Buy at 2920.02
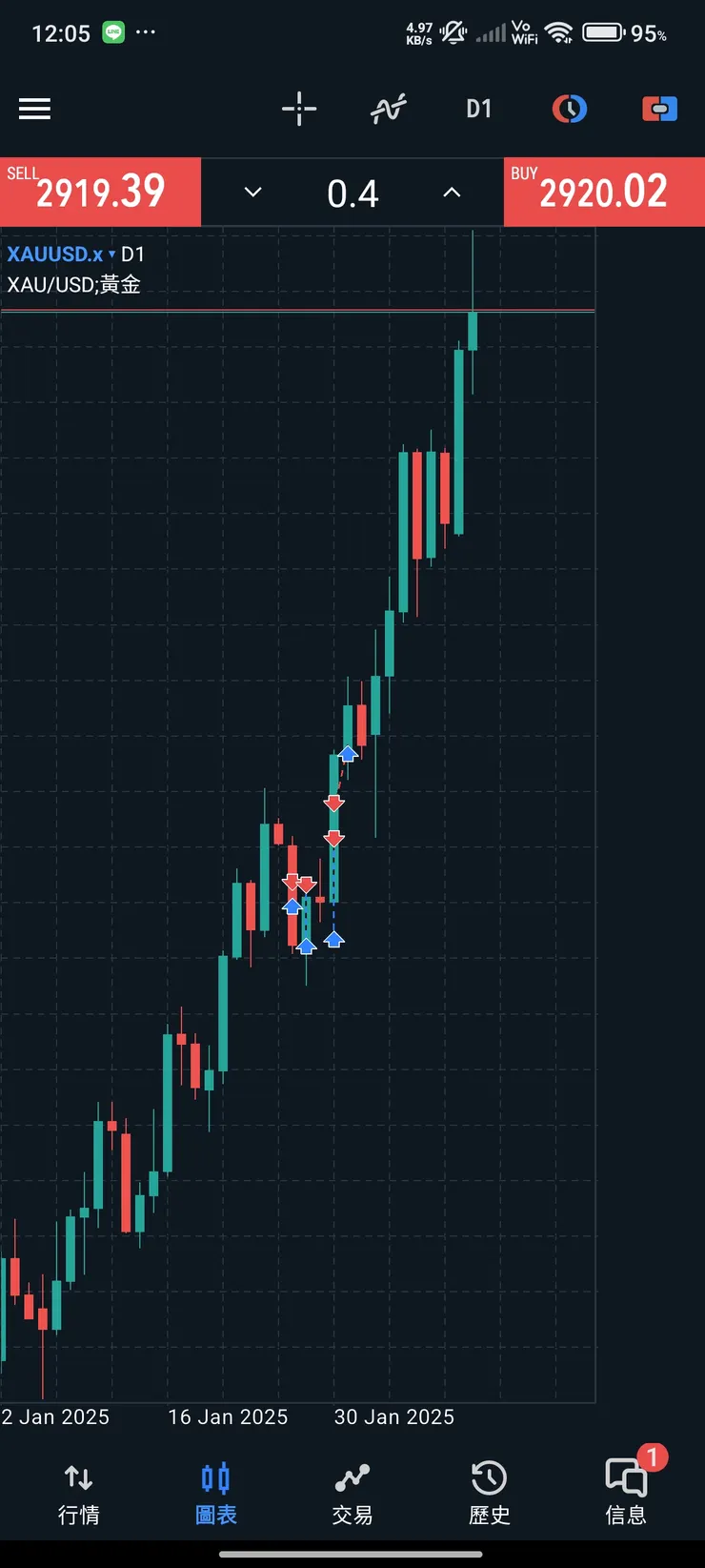 click(604, 192)
